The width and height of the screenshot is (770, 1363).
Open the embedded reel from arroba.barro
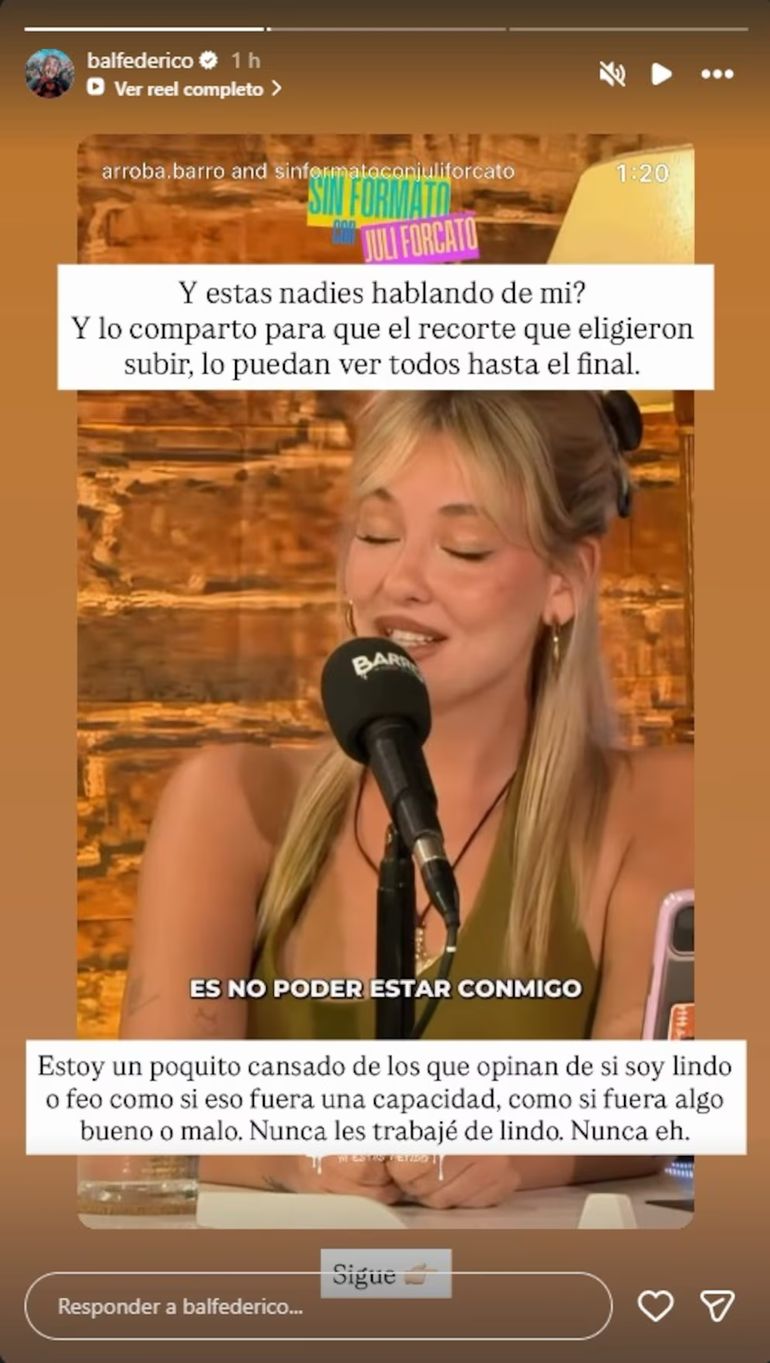point(385,680)
